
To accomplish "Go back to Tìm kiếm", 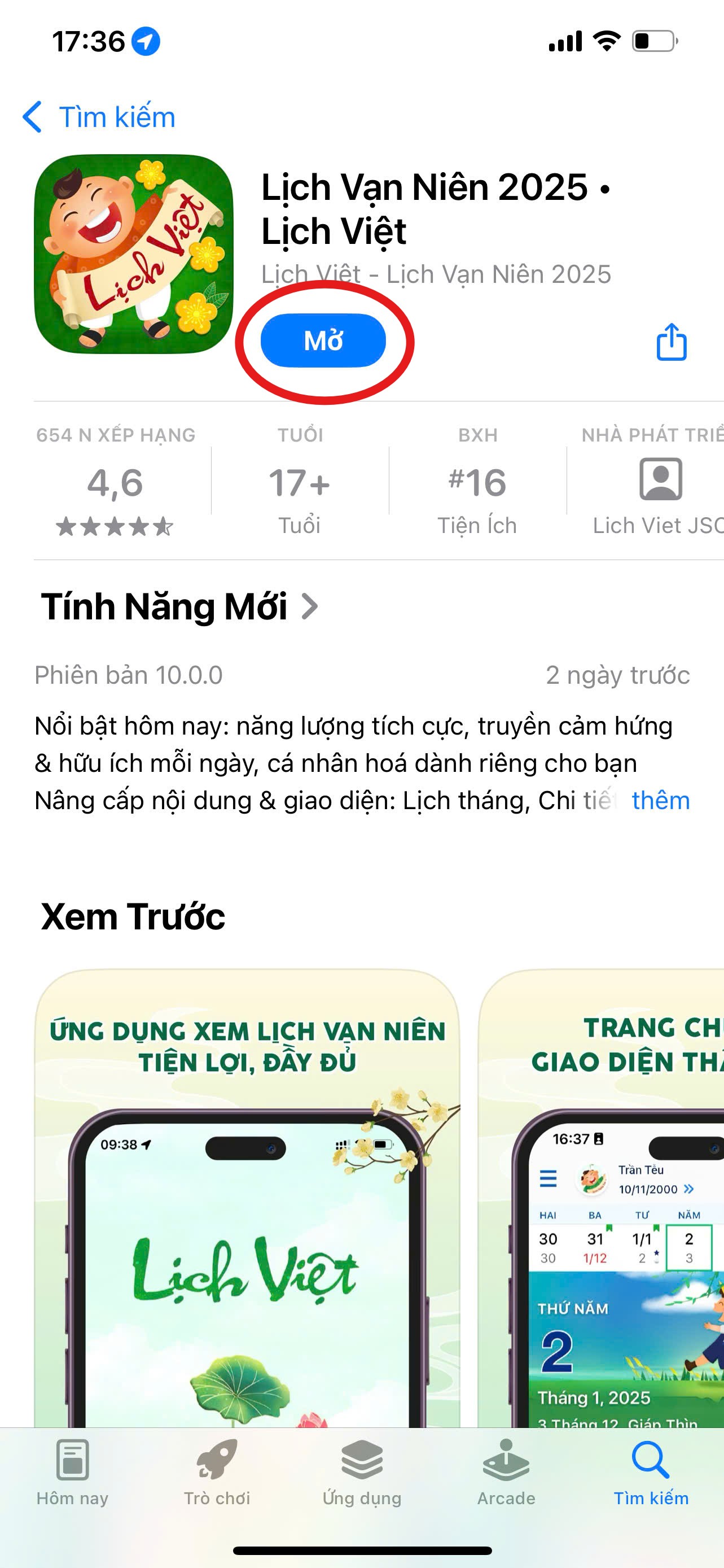I will point(99,117).
